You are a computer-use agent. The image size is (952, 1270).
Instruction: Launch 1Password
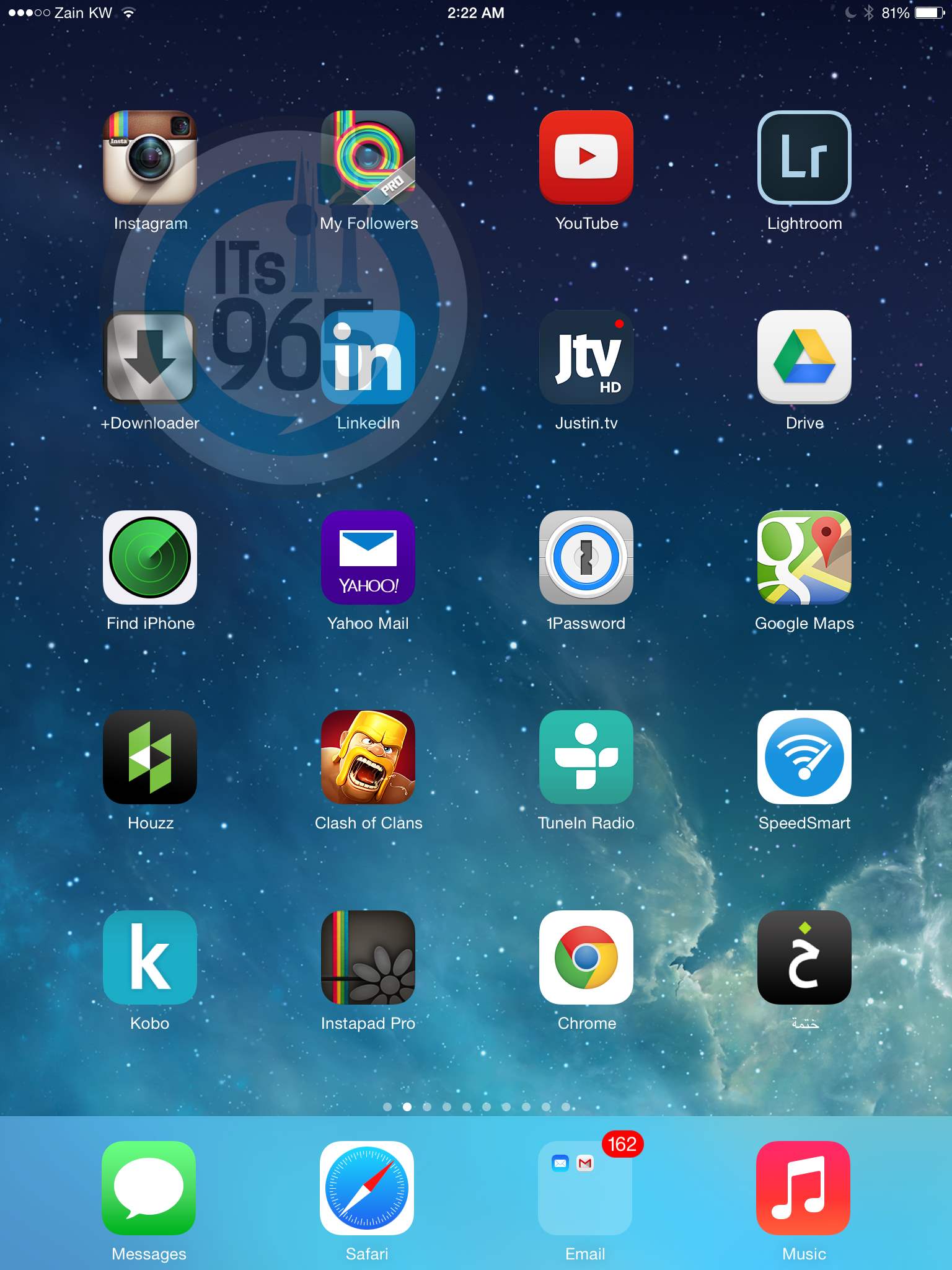(586, 557)
